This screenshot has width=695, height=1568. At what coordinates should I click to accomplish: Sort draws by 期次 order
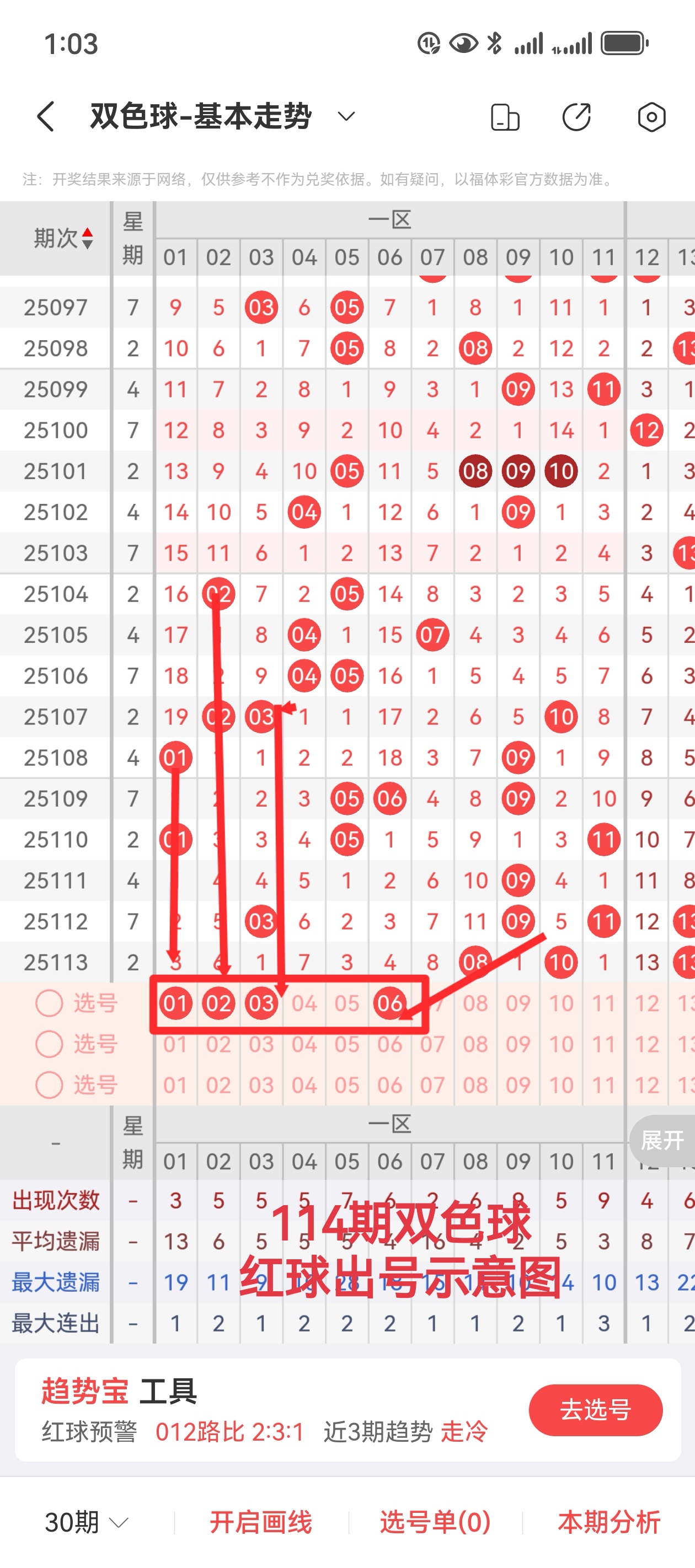point(63,238)
